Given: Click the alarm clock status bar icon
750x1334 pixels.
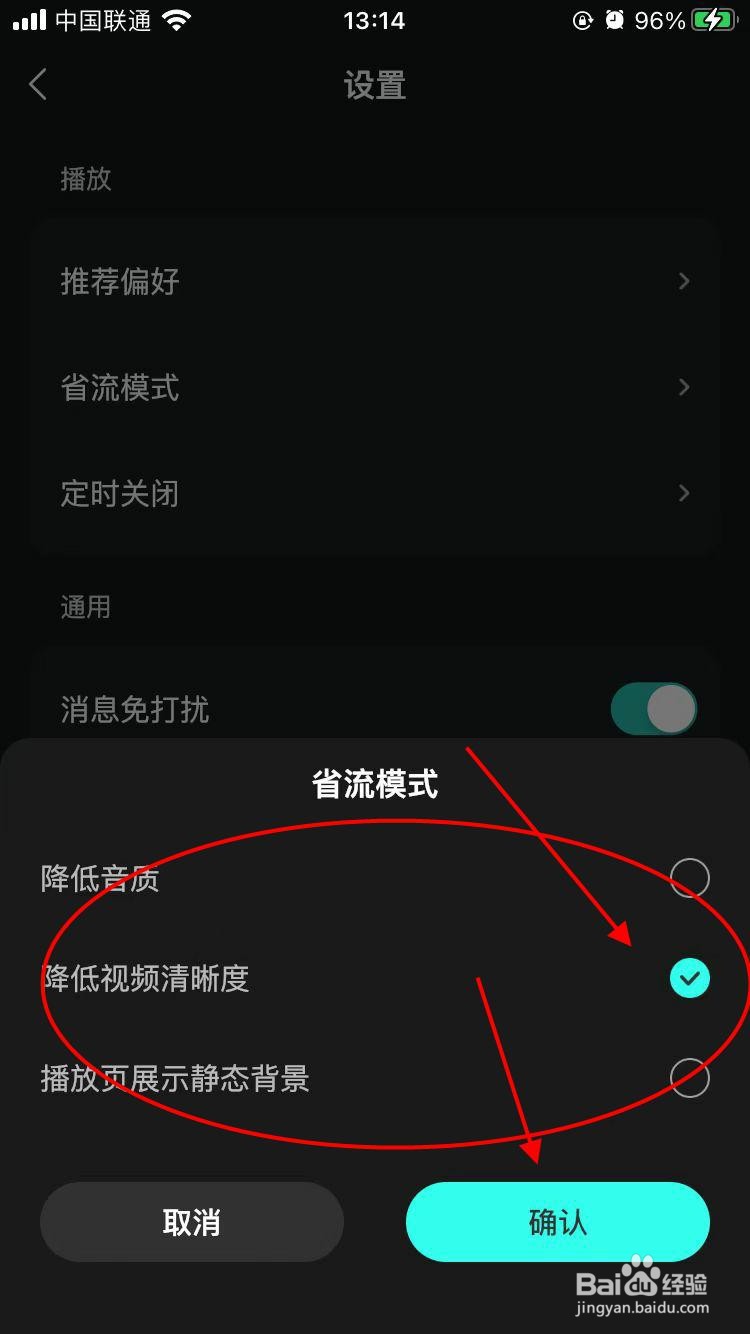Looking at the screenshot, I should 613,20.
